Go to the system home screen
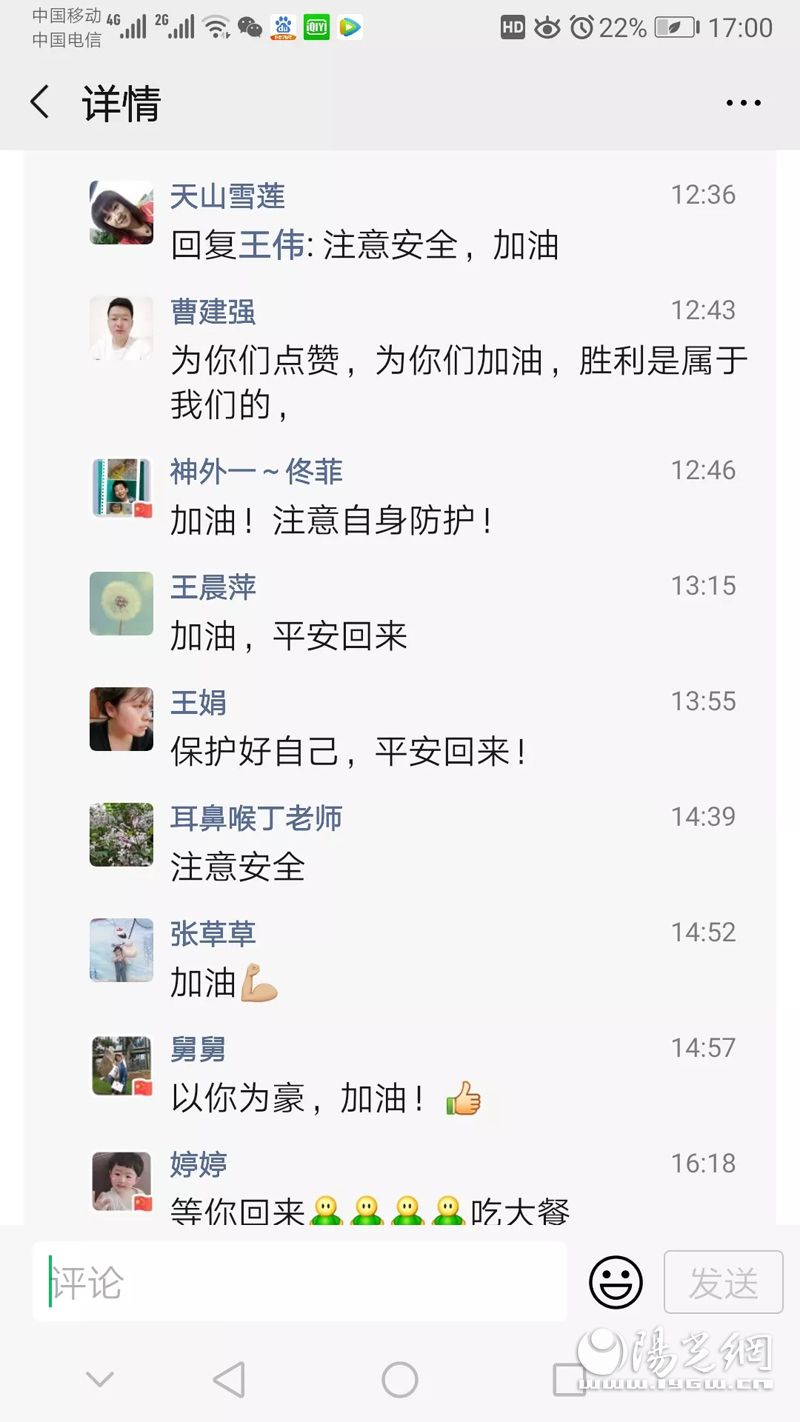 (x=399, y=1380)
